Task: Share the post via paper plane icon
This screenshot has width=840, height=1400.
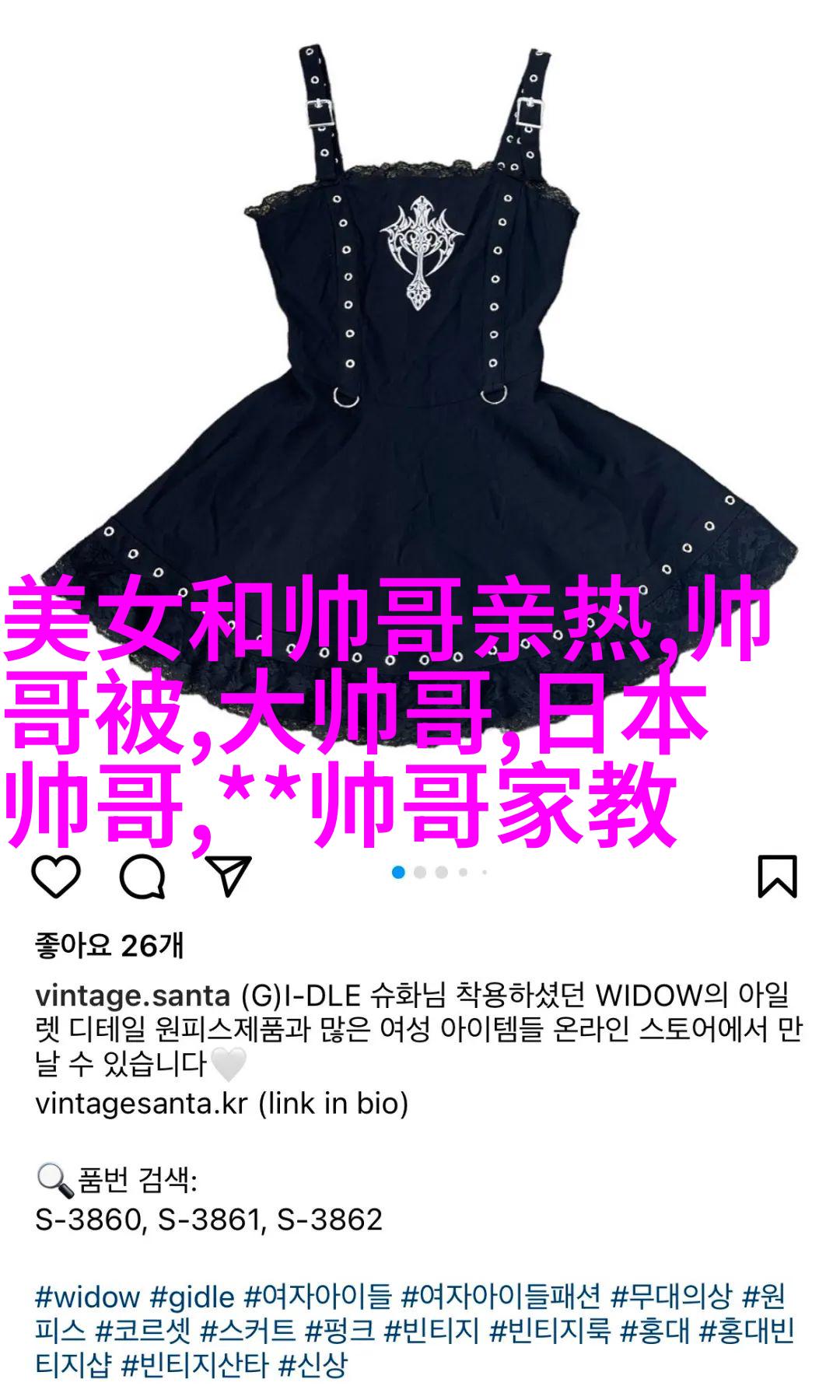Action: pyautogui.click(x=228, y=877)
